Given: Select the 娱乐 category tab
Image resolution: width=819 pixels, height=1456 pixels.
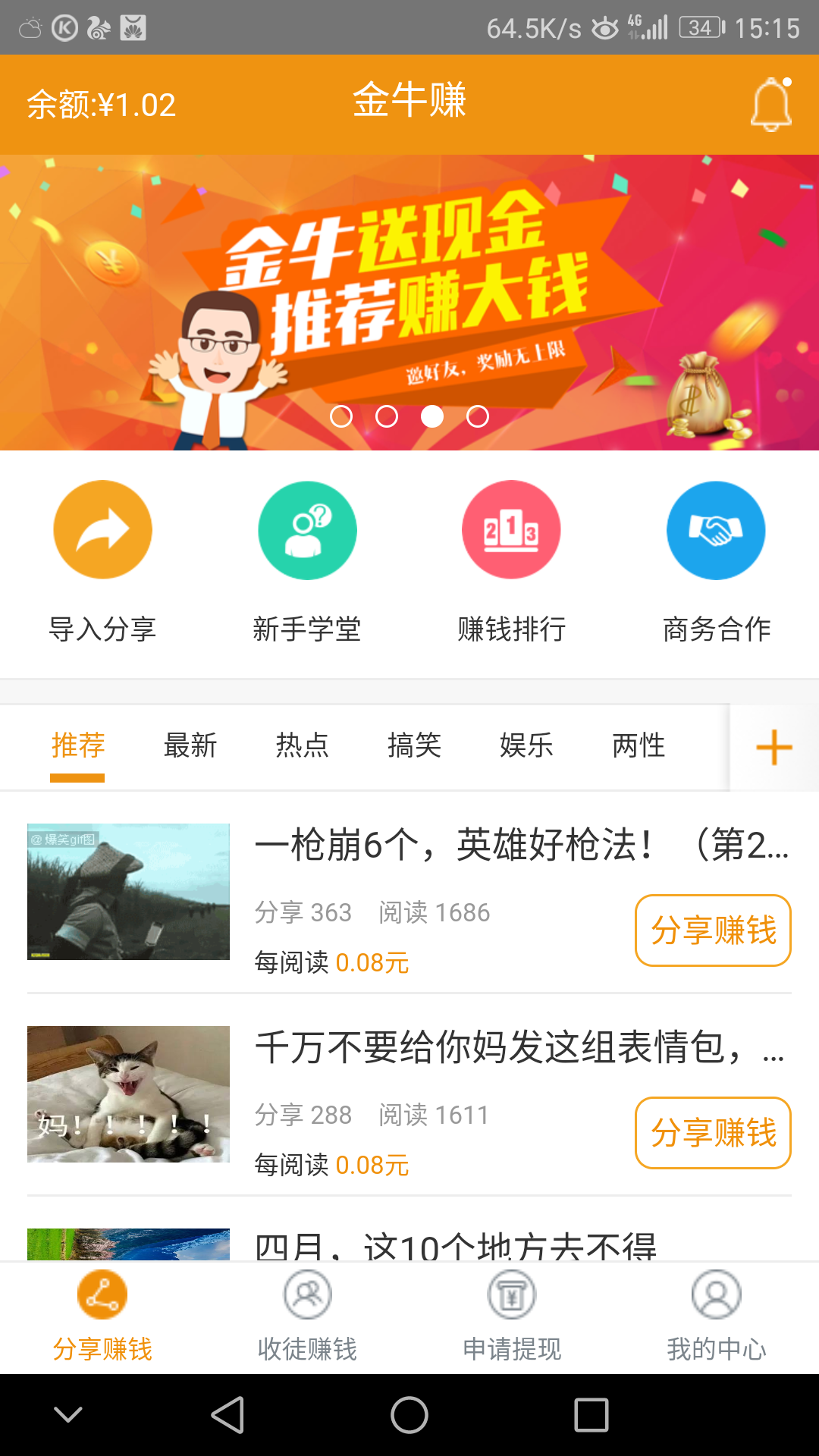Looking at the screenshot, I should [x=527, y=745].
